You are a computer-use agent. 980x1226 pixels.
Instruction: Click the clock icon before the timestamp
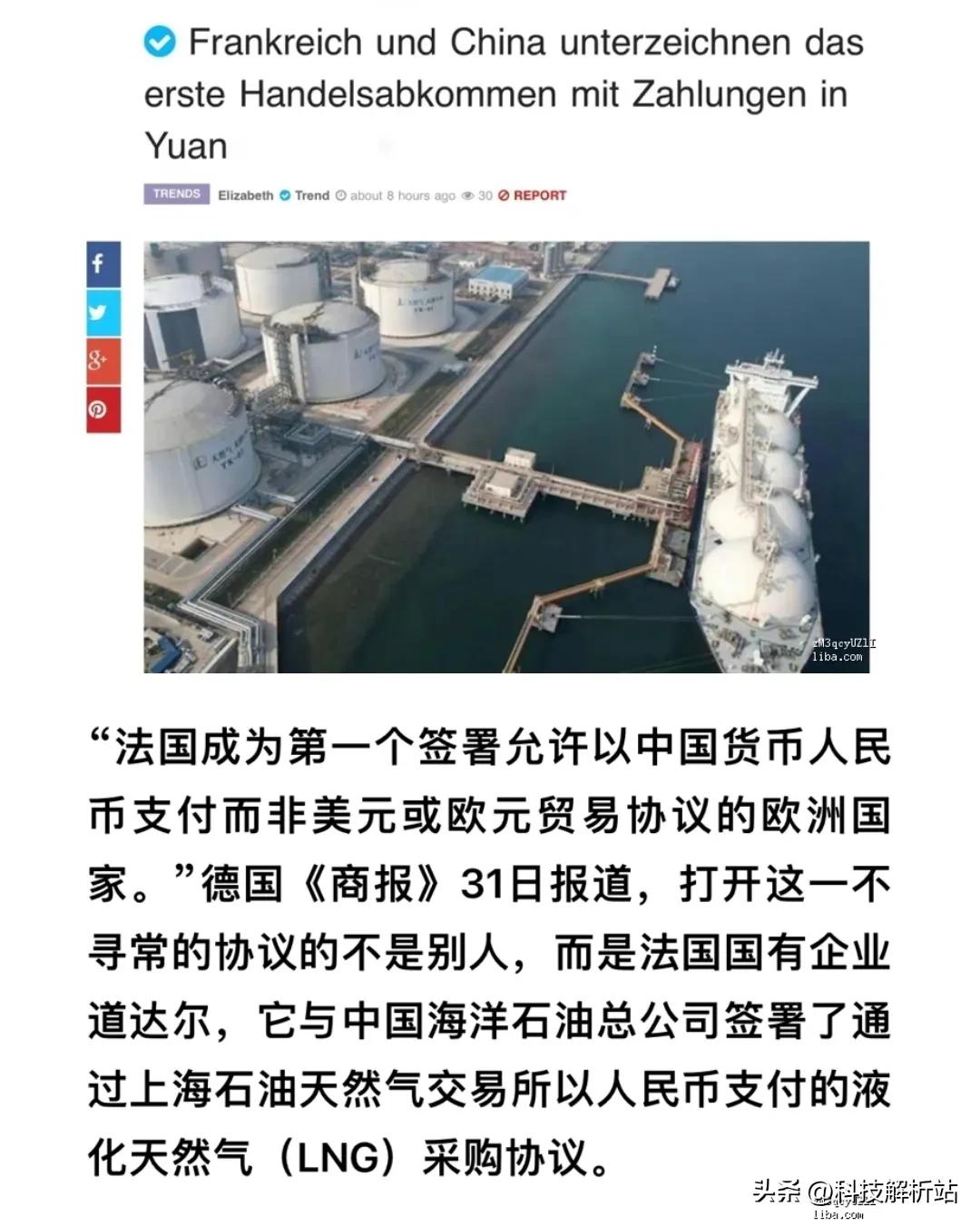pyautogui.click(x=341, y=194)
